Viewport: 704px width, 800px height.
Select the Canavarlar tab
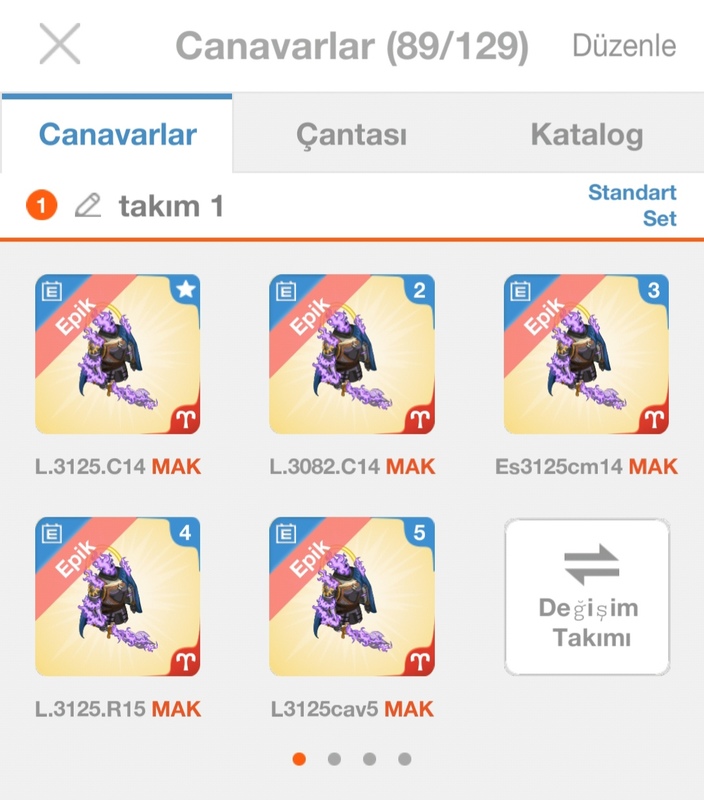[x=117, y=135]
